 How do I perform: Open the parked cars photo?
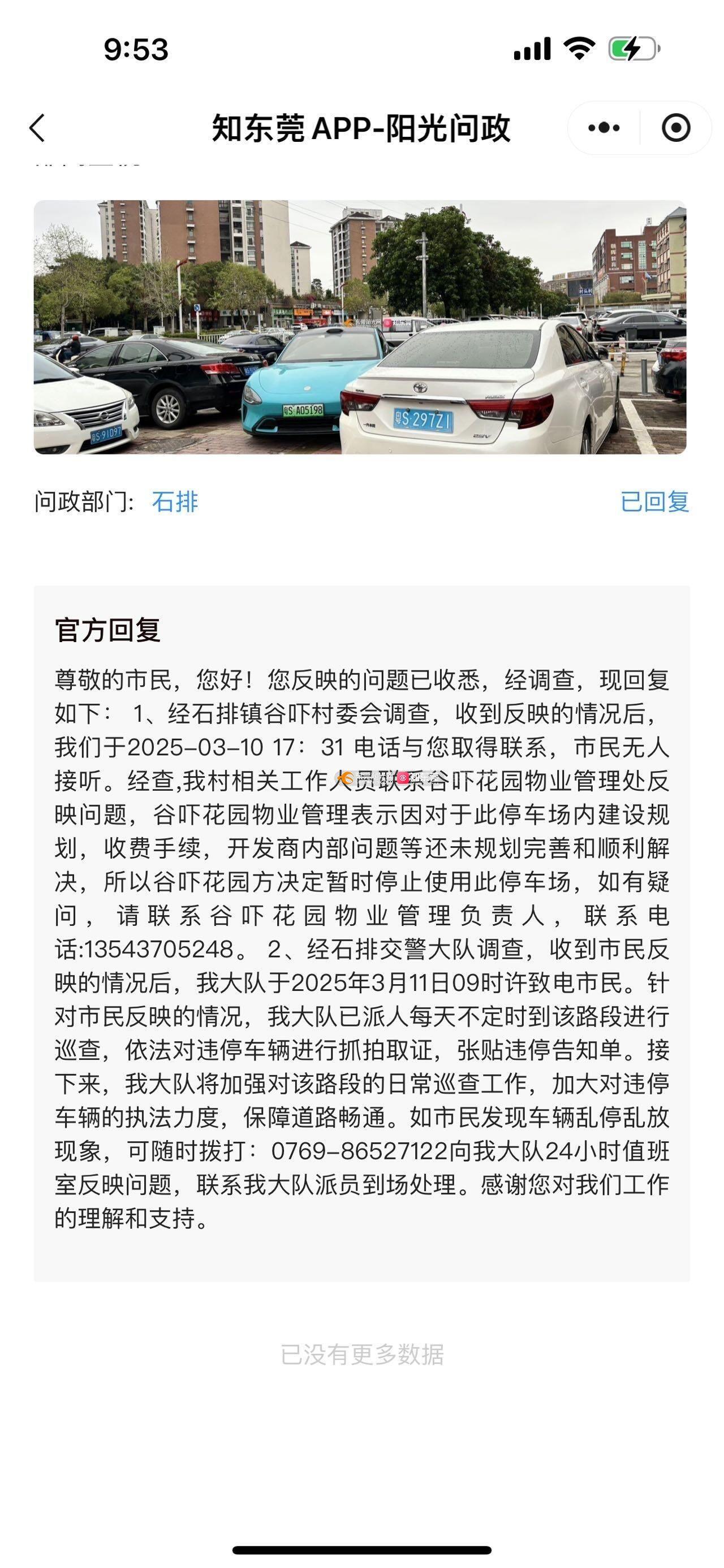click(360, 327)
